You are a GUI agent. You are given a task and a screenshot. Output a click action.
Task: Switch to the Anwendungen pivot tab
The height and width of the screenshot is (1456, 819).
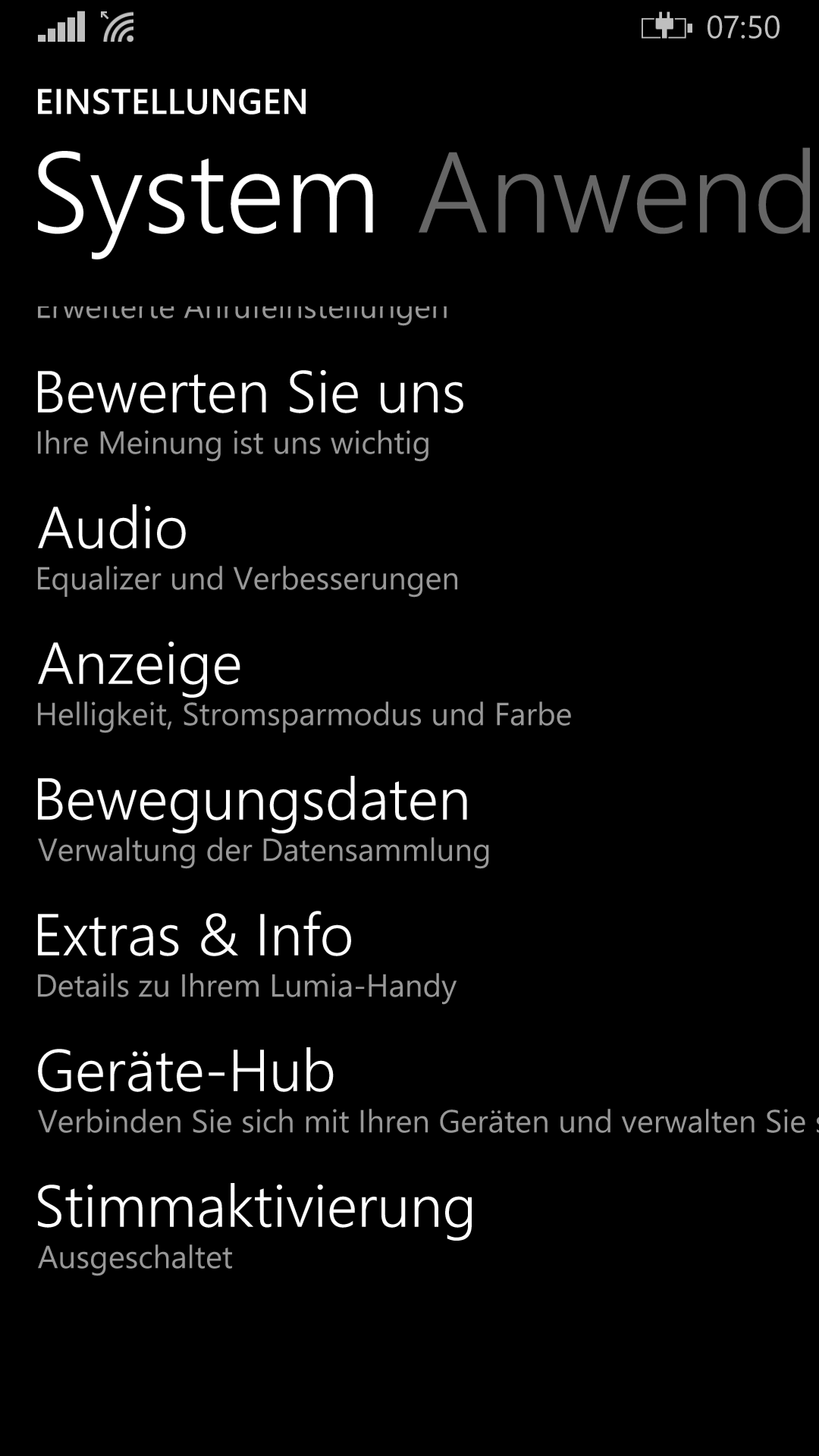click(618, 193)
